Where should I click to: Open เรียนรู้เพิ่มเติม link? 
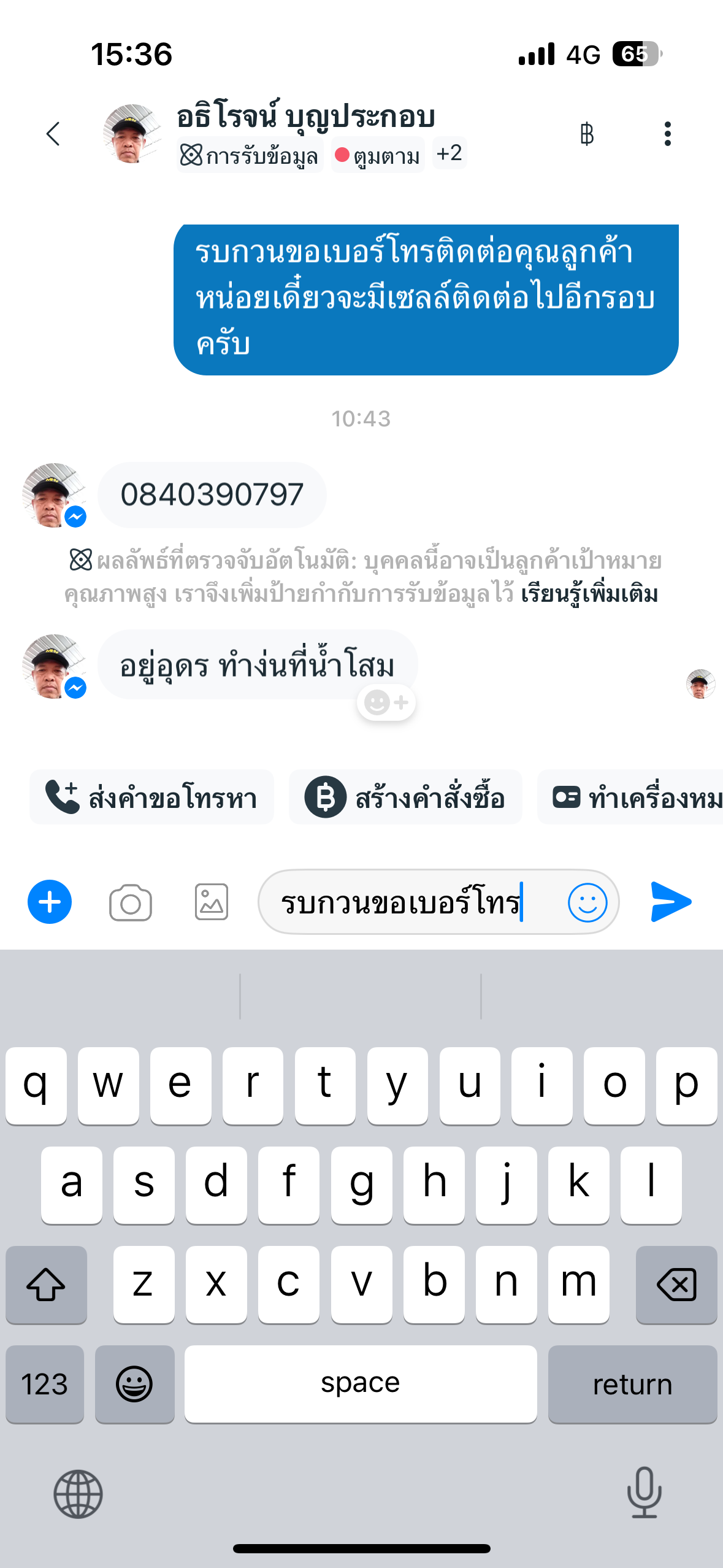pos(589,594)
